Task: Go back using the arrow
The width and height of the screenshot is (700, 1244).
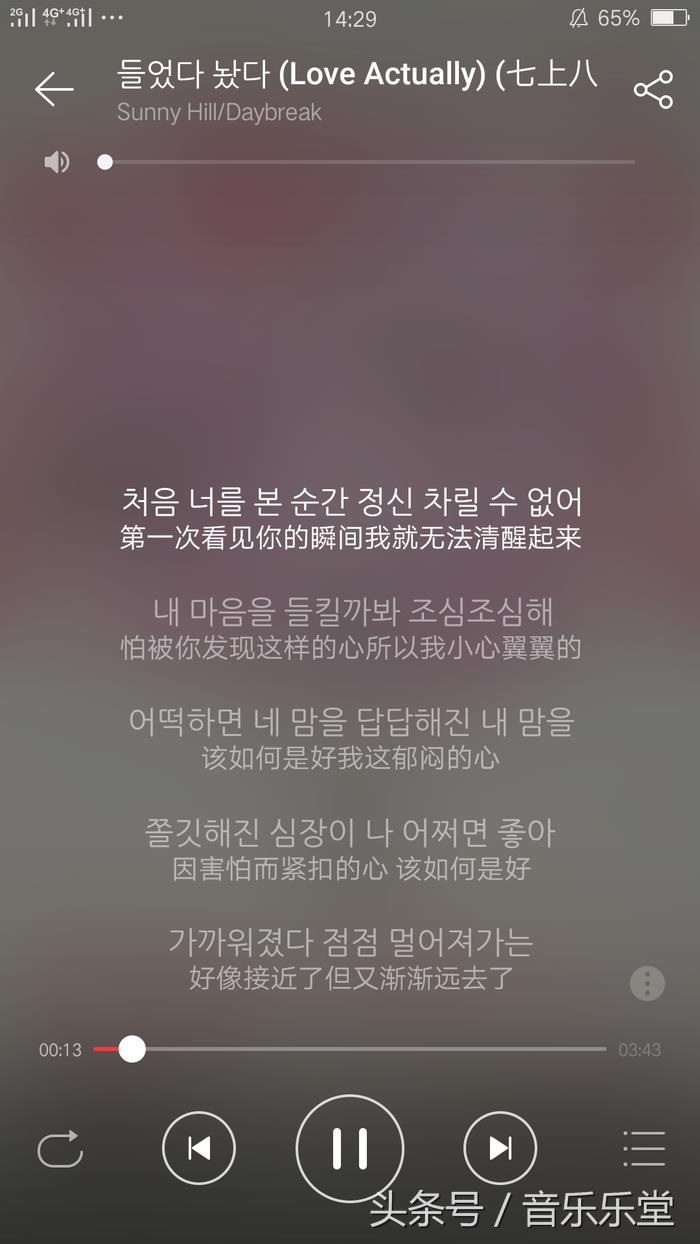Action: click(54, 90)
